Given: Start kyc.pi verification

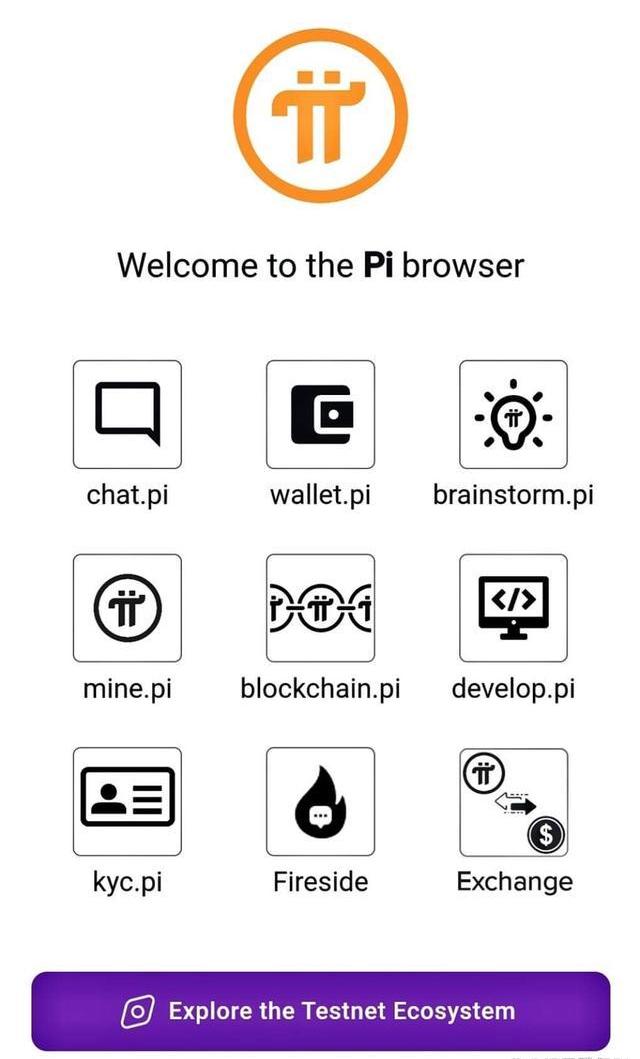Looking at the screenshot, I should click(127, 801).
